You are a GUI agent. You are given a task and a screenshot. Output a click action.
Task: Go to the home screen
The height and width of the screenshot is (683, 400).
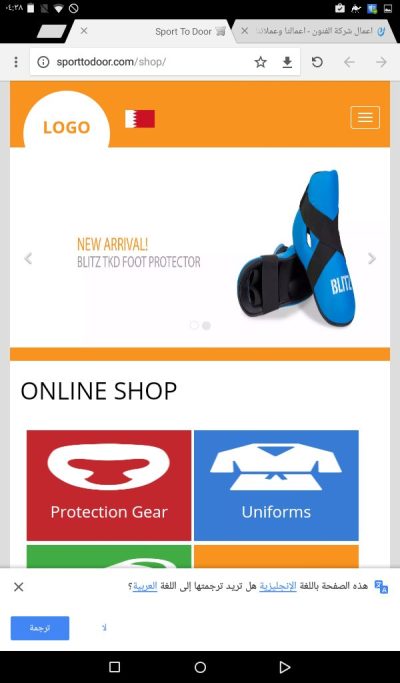tap(200, 667)
